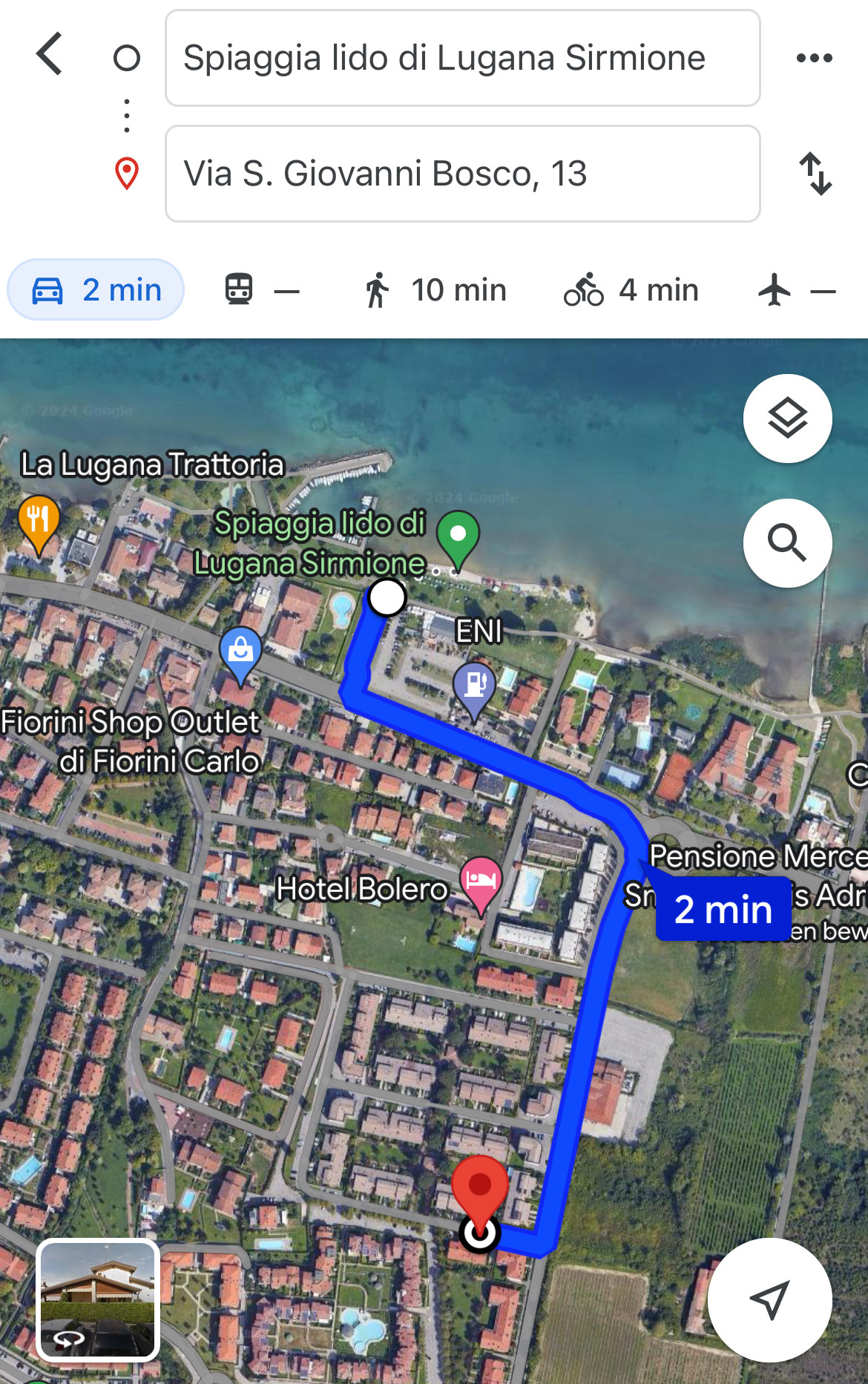Center map on my location
Viewport: 868px width, 1384px height.
[769, 1299]
